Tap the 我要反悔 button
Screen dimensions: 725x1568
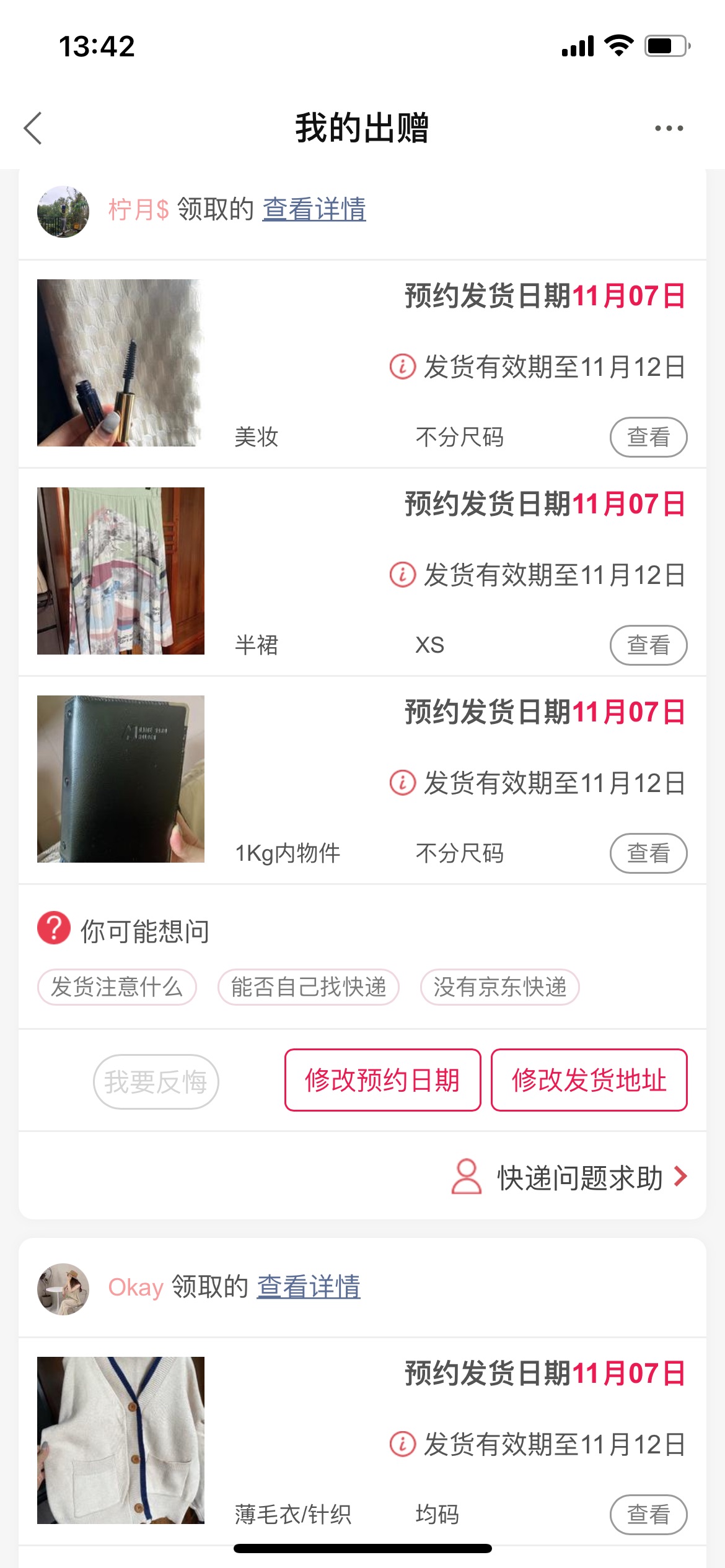pos(156,1081)
